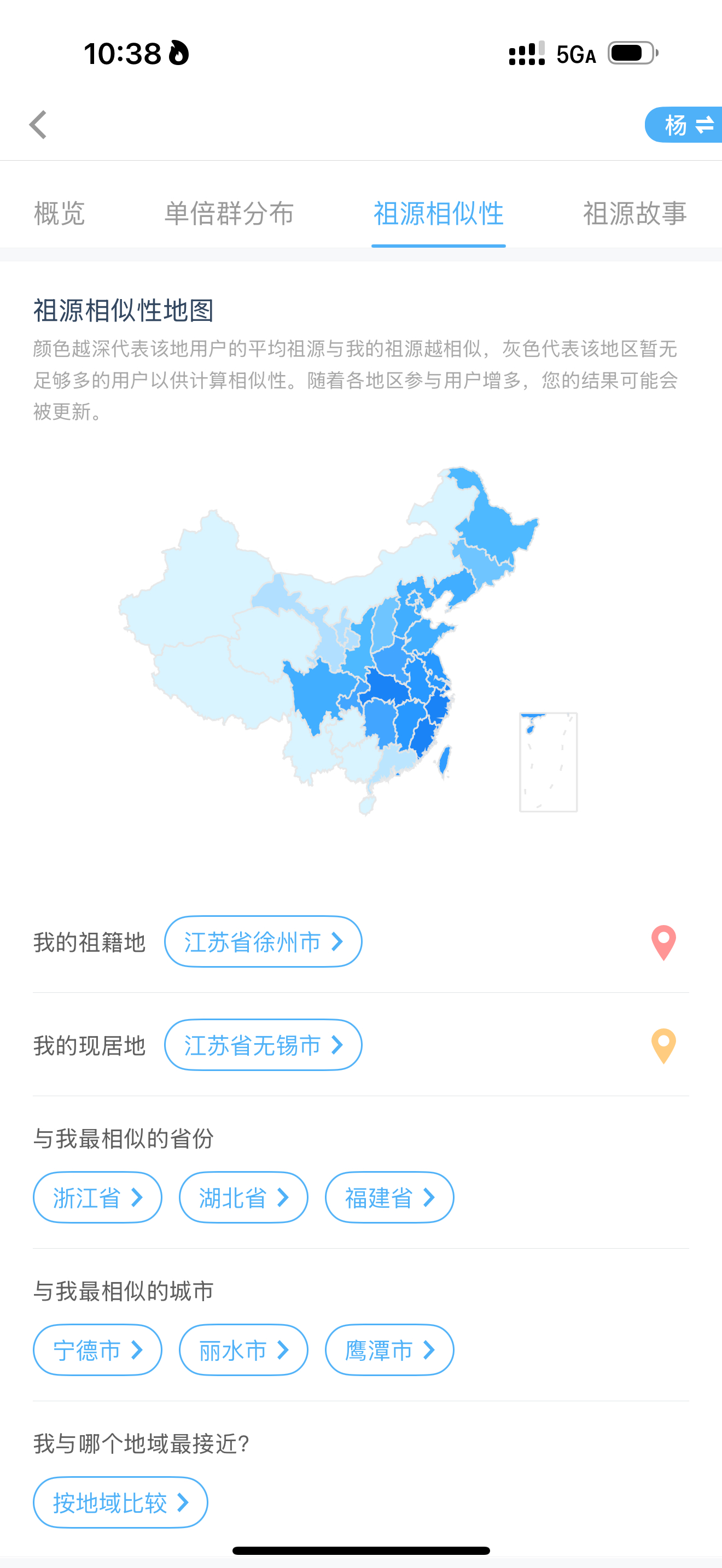The height and width of the screenshot is (1568, 722).
Task: Tap the yellow current residence location pin
Action: 663,1045
